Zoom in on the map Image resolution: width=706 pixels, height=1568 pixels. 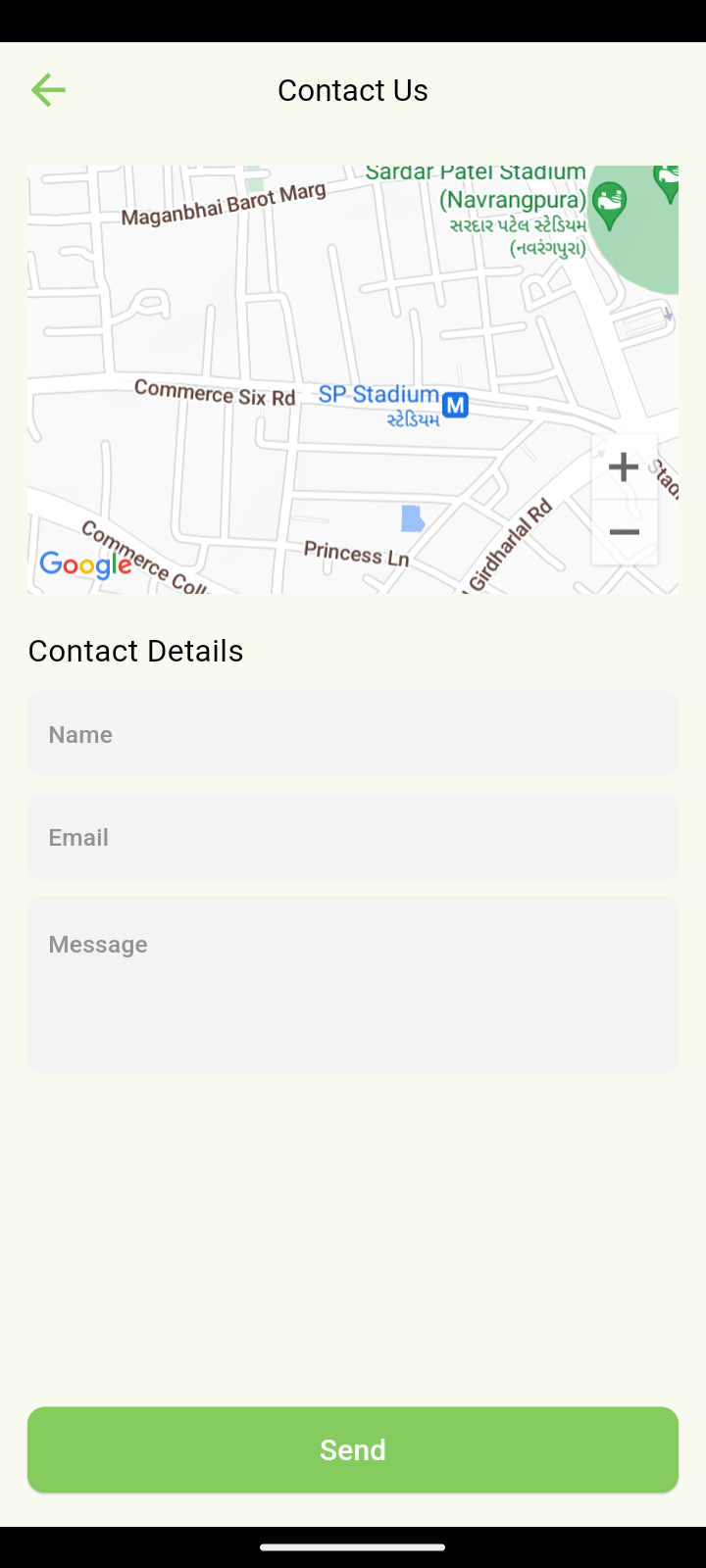(624, 466)
